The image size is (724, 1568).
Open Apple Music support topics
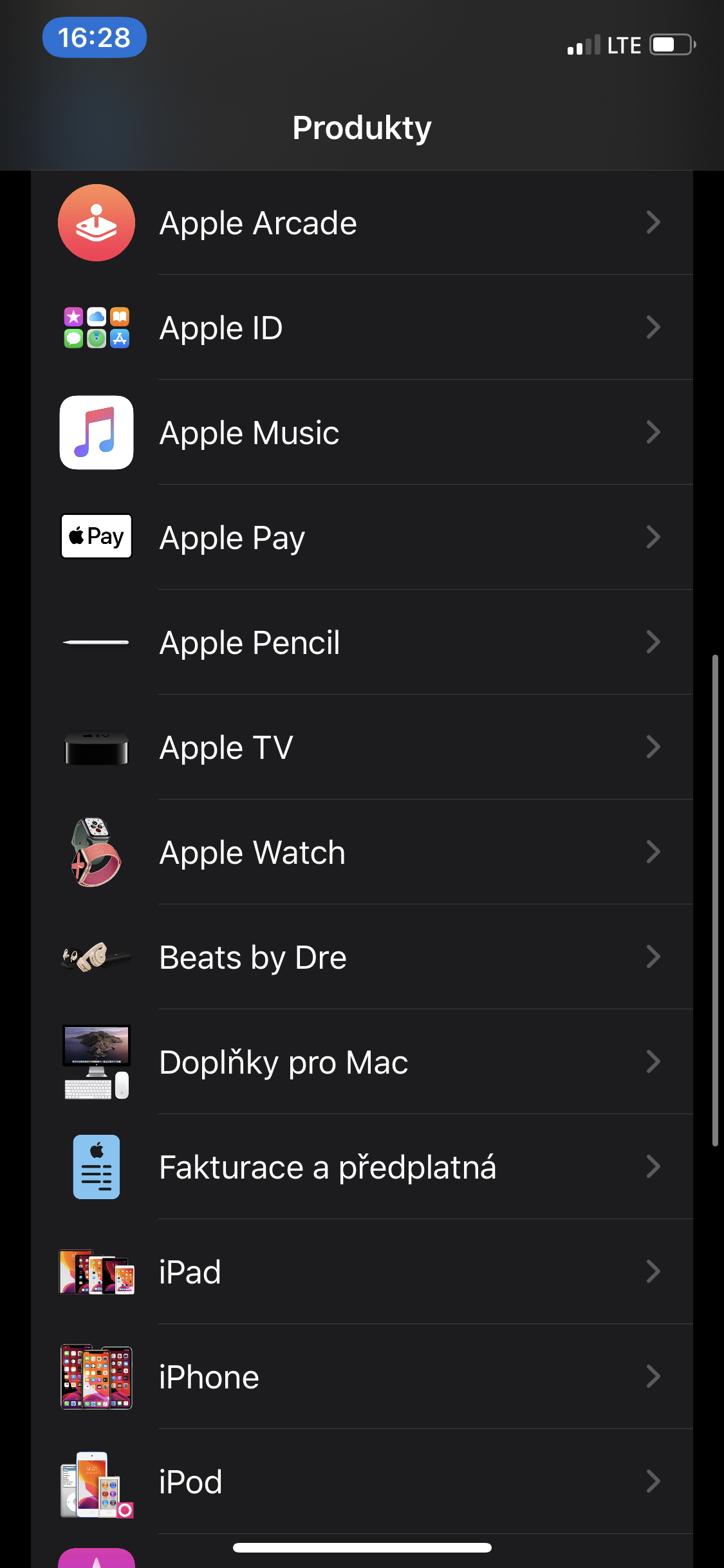(360, 433)
